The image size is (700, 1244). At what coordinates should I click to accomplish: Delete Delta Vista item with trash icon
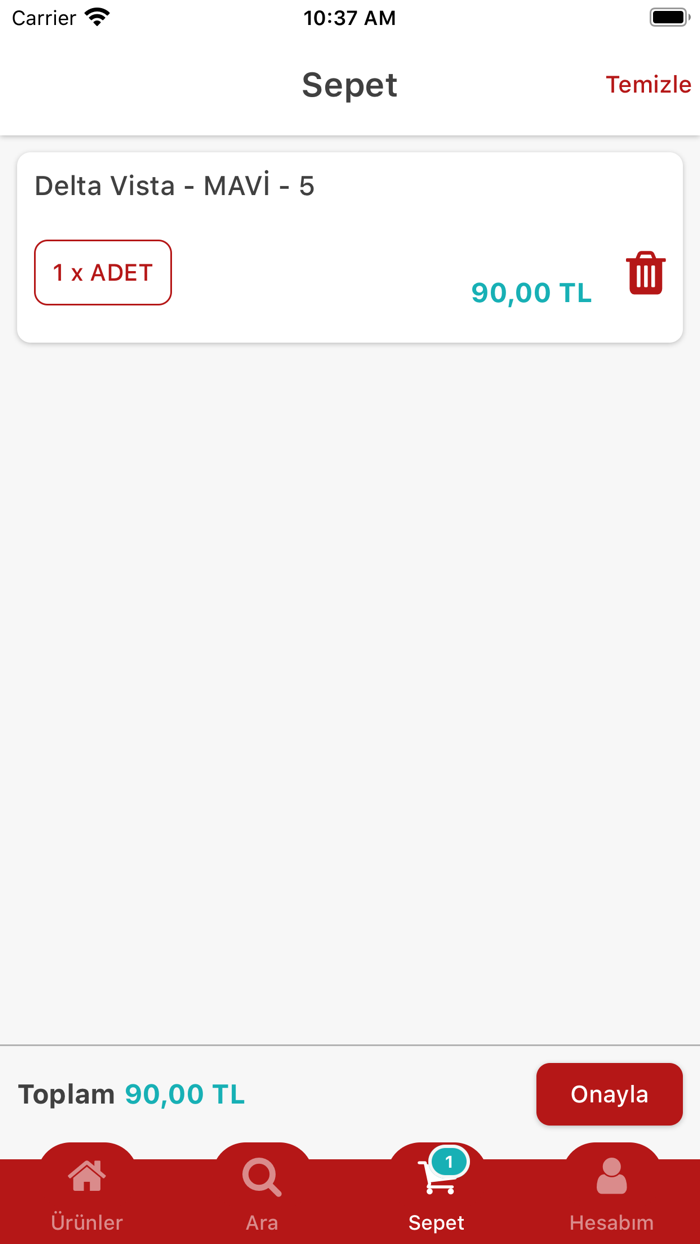click(x=645, y=273)
